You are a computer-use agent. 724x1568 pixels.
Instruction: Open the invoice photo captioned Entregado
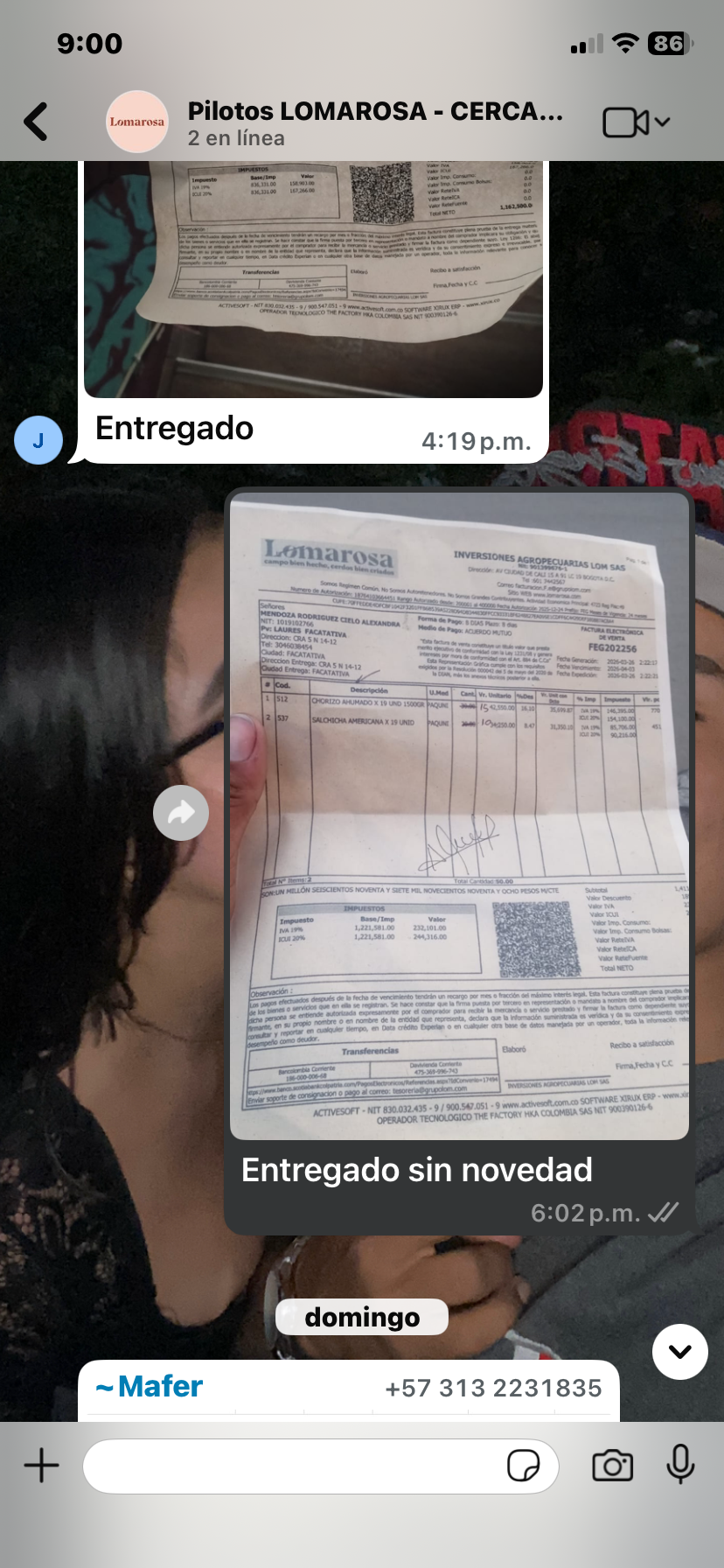pos(313,278)
